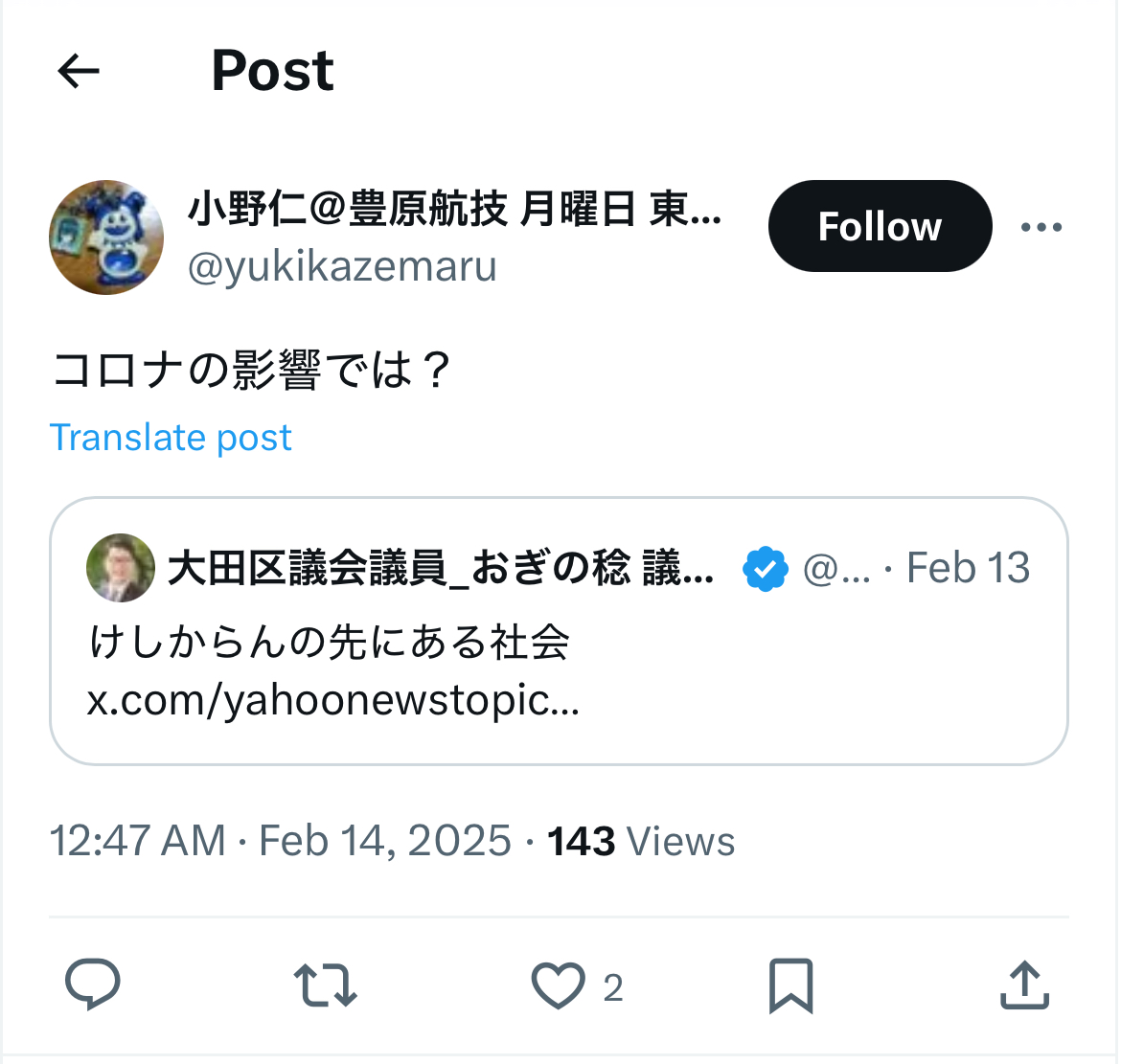Follow @yukikazemaru
Image resolution: width=1121 pixels, height=1064 pixels.
(x=881, y=226)
